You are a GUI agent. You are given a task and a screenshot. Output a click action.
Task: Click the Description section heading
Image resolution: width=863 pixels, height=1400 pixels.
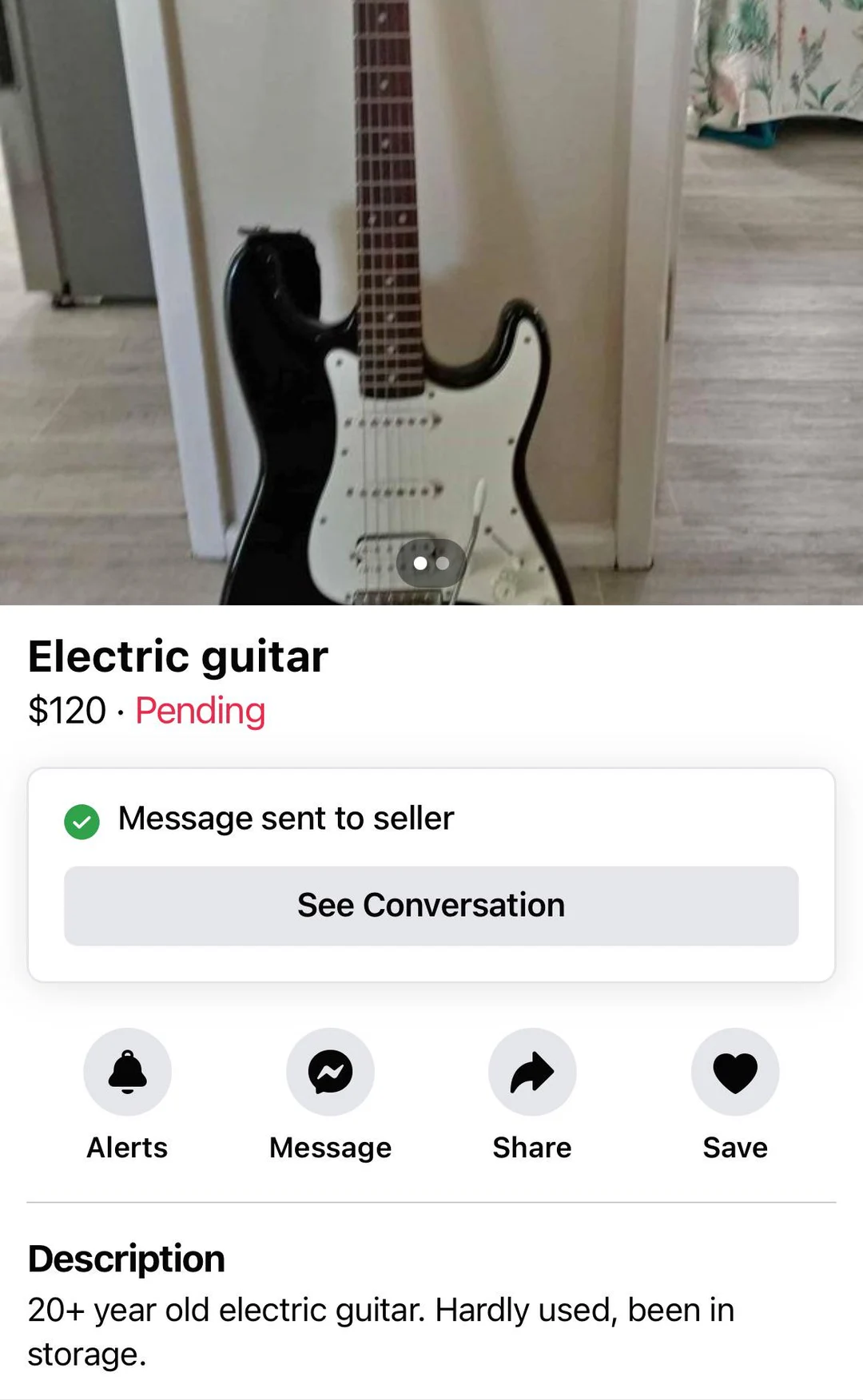pos(125,1256)
